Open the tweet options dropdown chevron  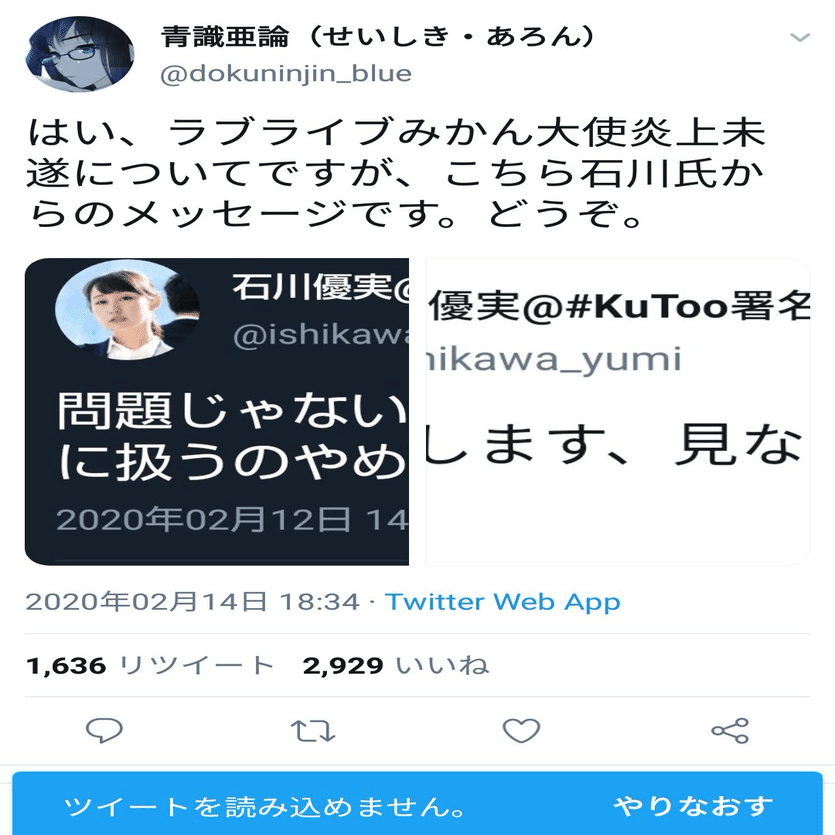click(x=799, y=39)
